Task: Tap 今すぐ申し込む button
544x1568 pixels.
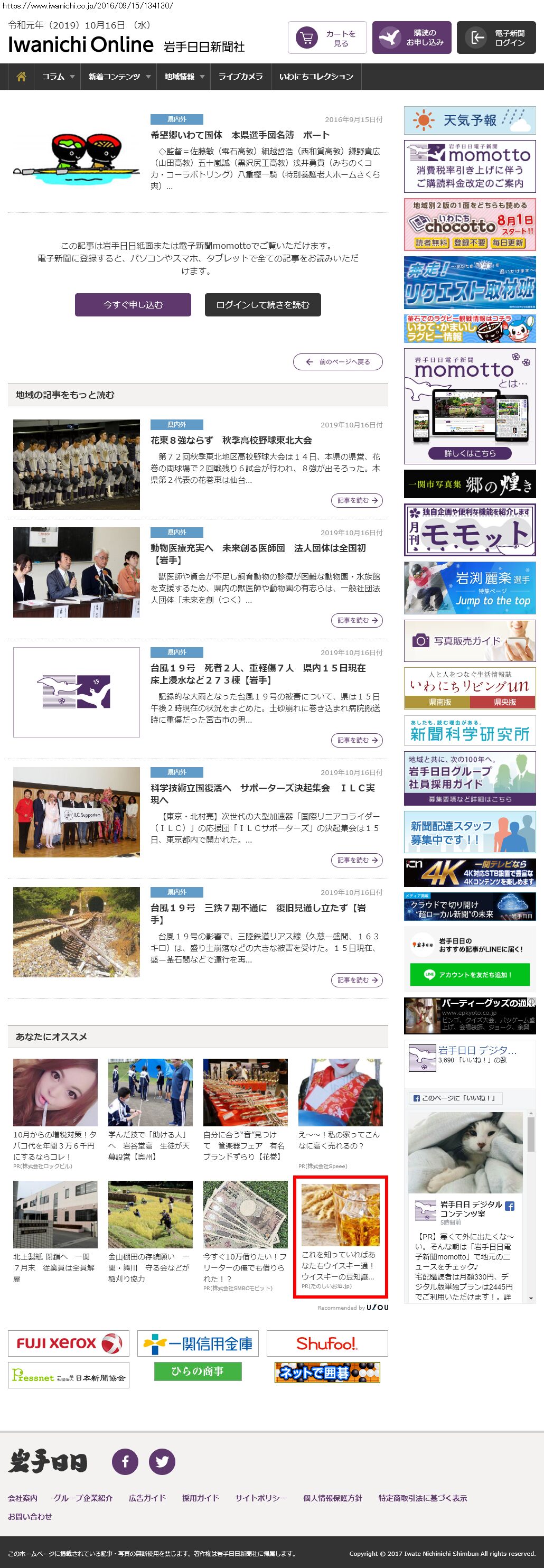Action: click(133, 305)
